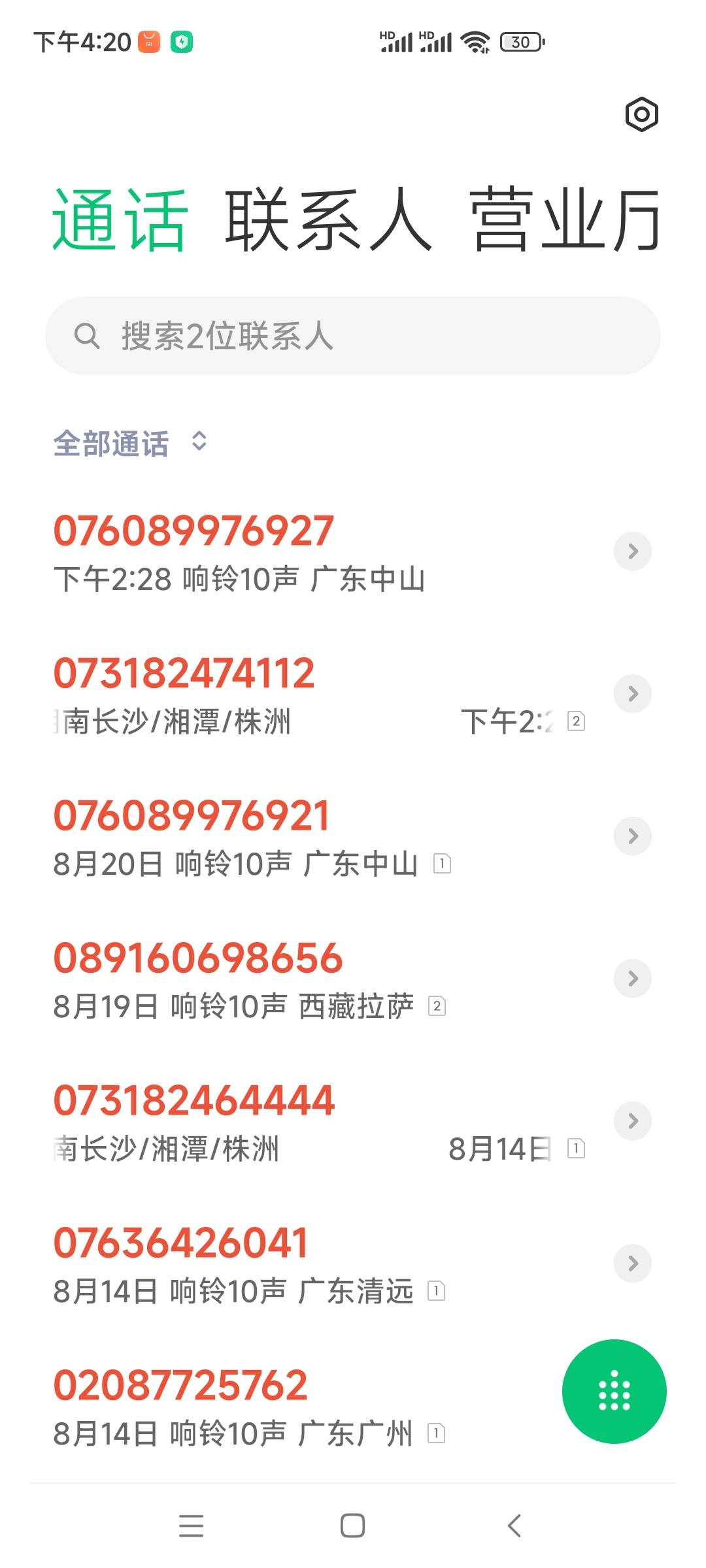
Task: Expand the 全部通话 filter dropdown
Action: [131, 444]
